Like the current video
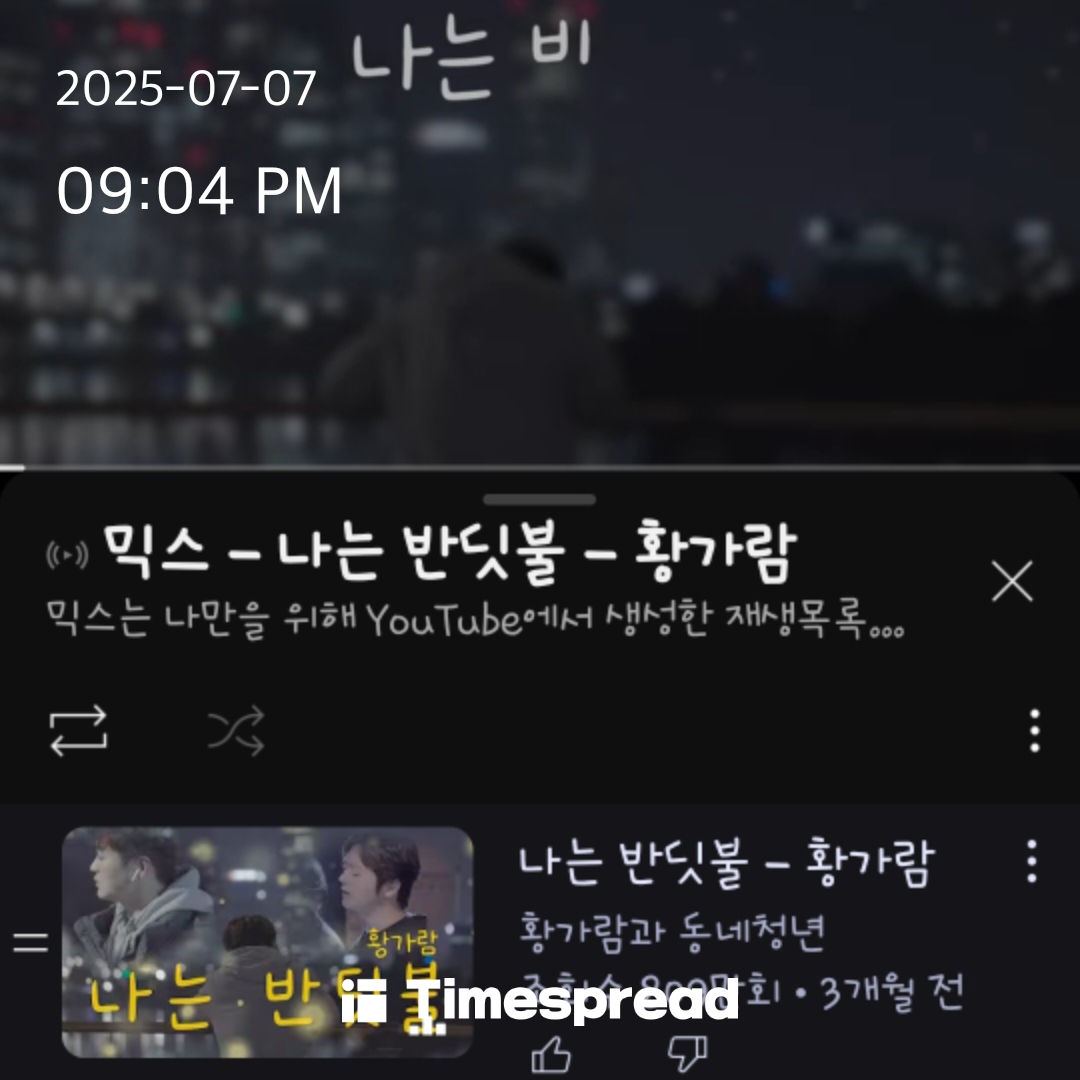This screenshot has width=1080, height=1080. coord(551,1054)
